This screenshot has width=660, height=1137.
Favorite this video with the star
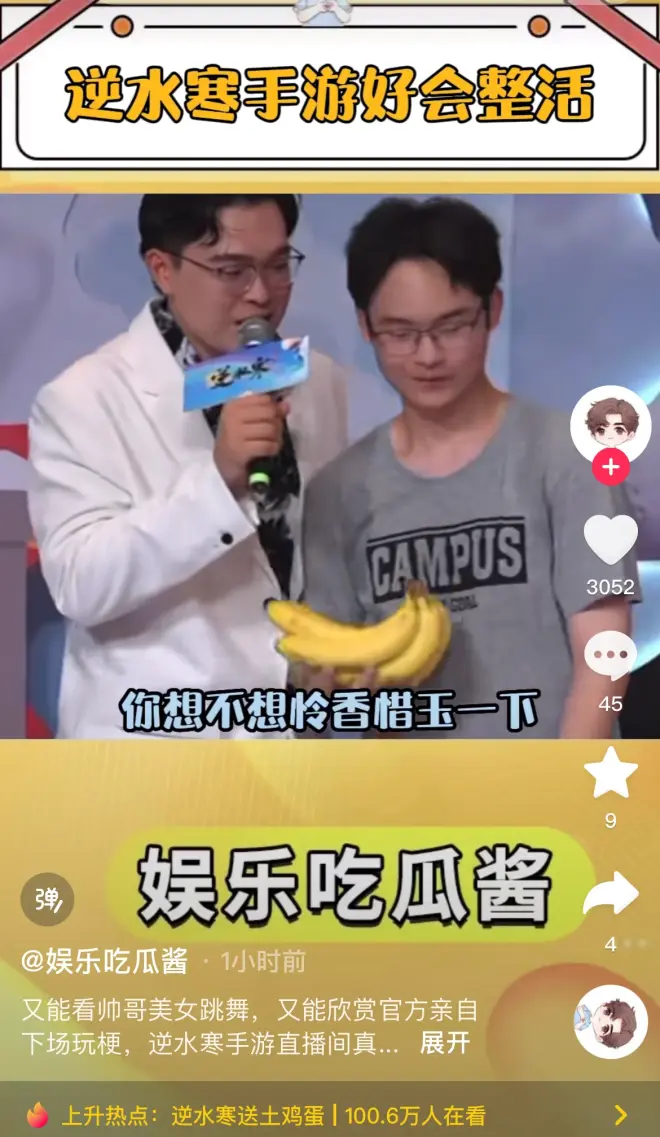click(610, 773)
